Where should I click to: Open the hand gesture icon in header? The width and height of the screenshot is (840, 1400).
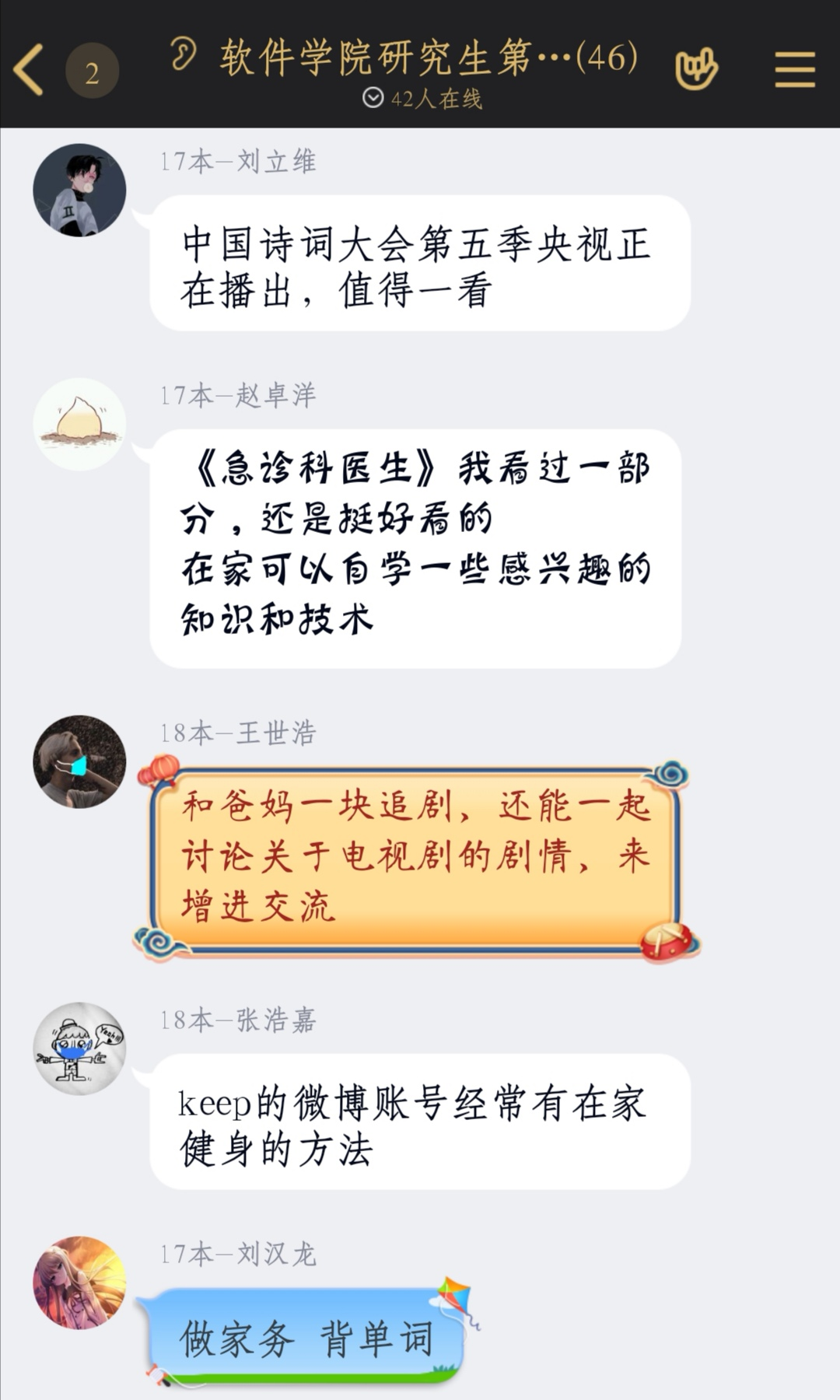pos(696,70)
